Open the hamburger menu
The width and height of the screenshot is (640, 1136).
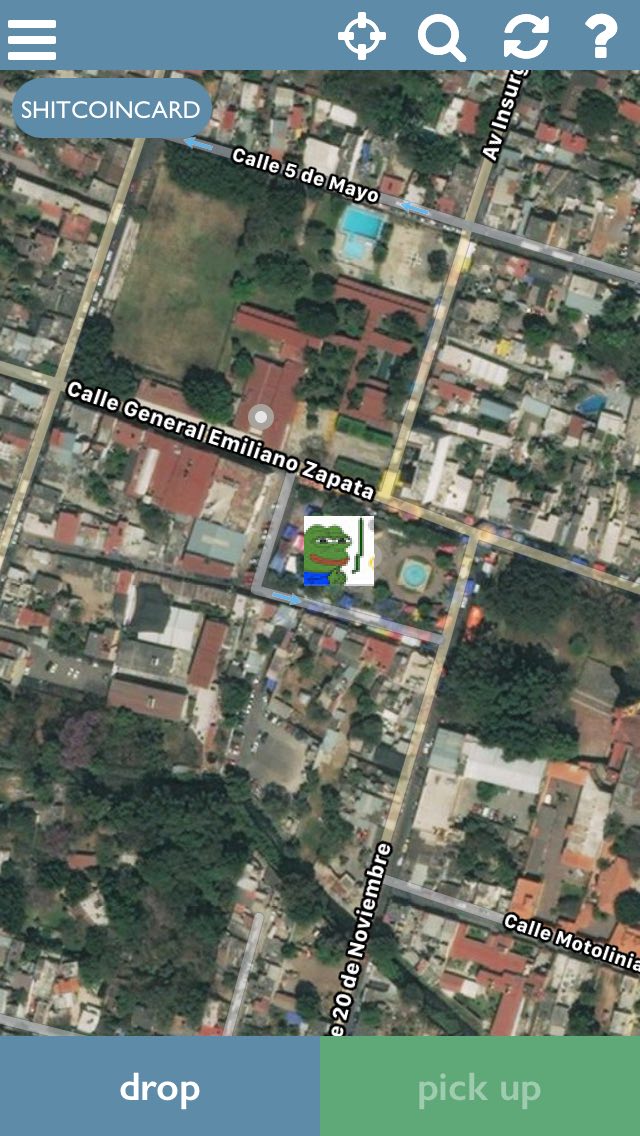pyautogui.click(x=32, y=39)
